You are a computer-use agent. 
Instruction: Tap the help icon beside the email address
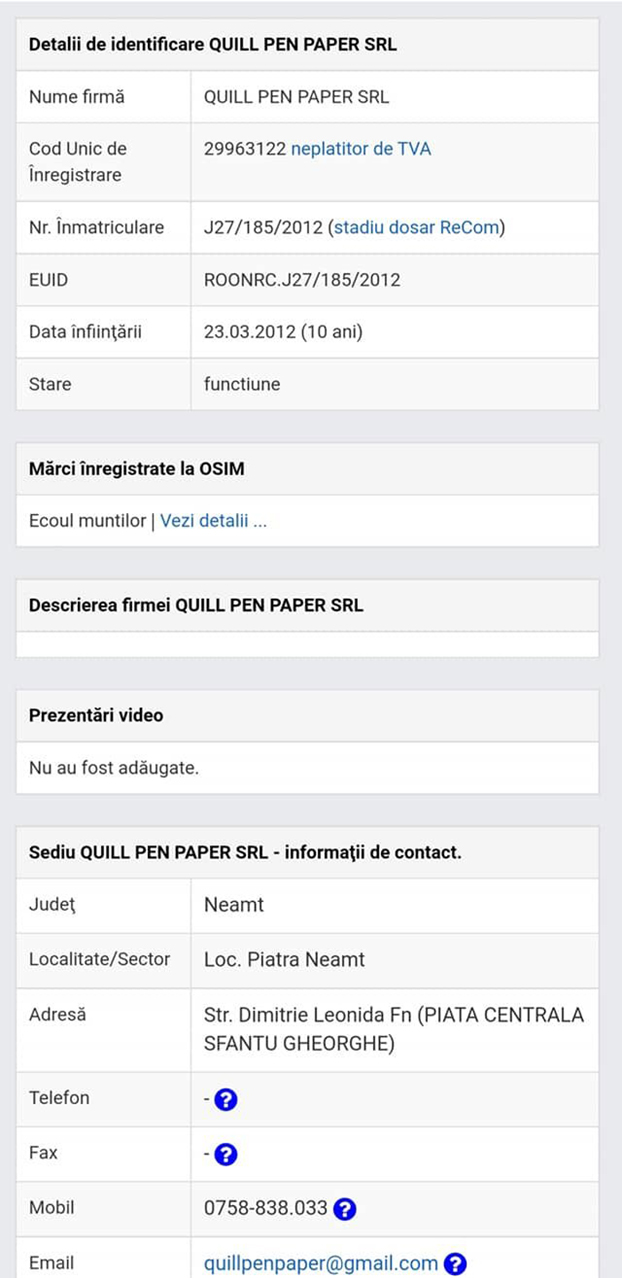click(x=455, y=1264)
